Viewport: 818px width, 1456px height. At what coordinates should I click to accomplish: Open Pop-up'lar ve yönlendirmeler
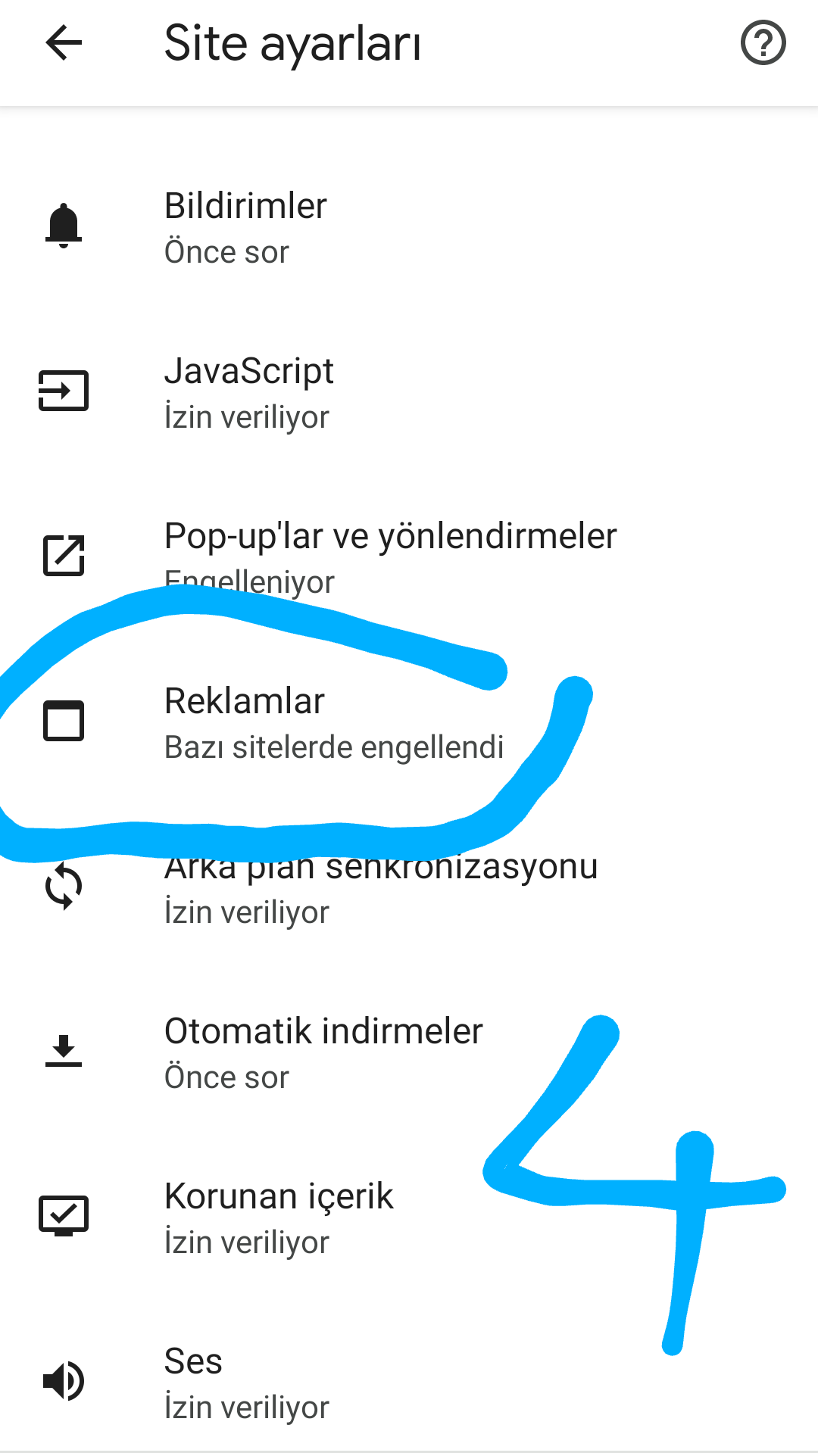[390, 557]
